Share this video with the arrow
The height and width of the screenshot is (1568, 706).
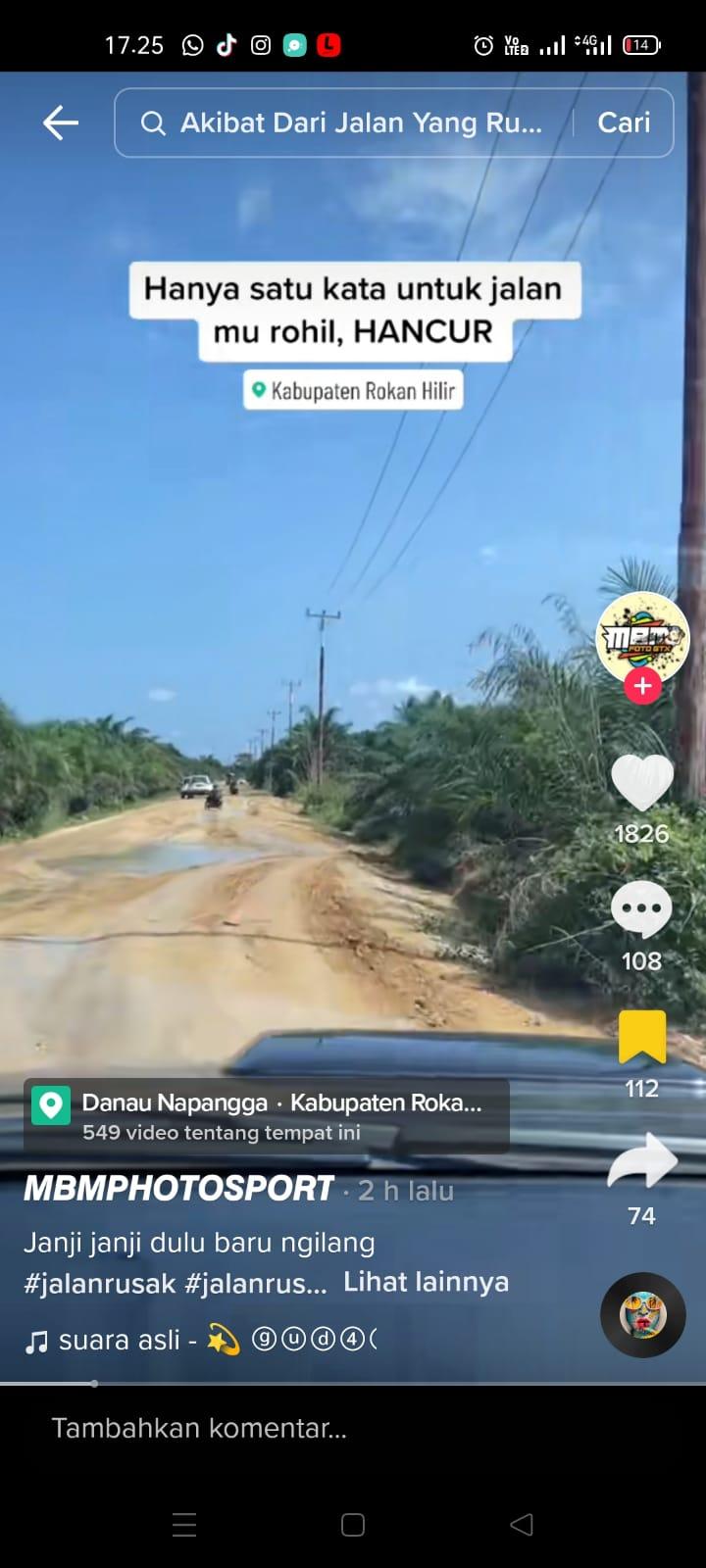(641, 1162)
